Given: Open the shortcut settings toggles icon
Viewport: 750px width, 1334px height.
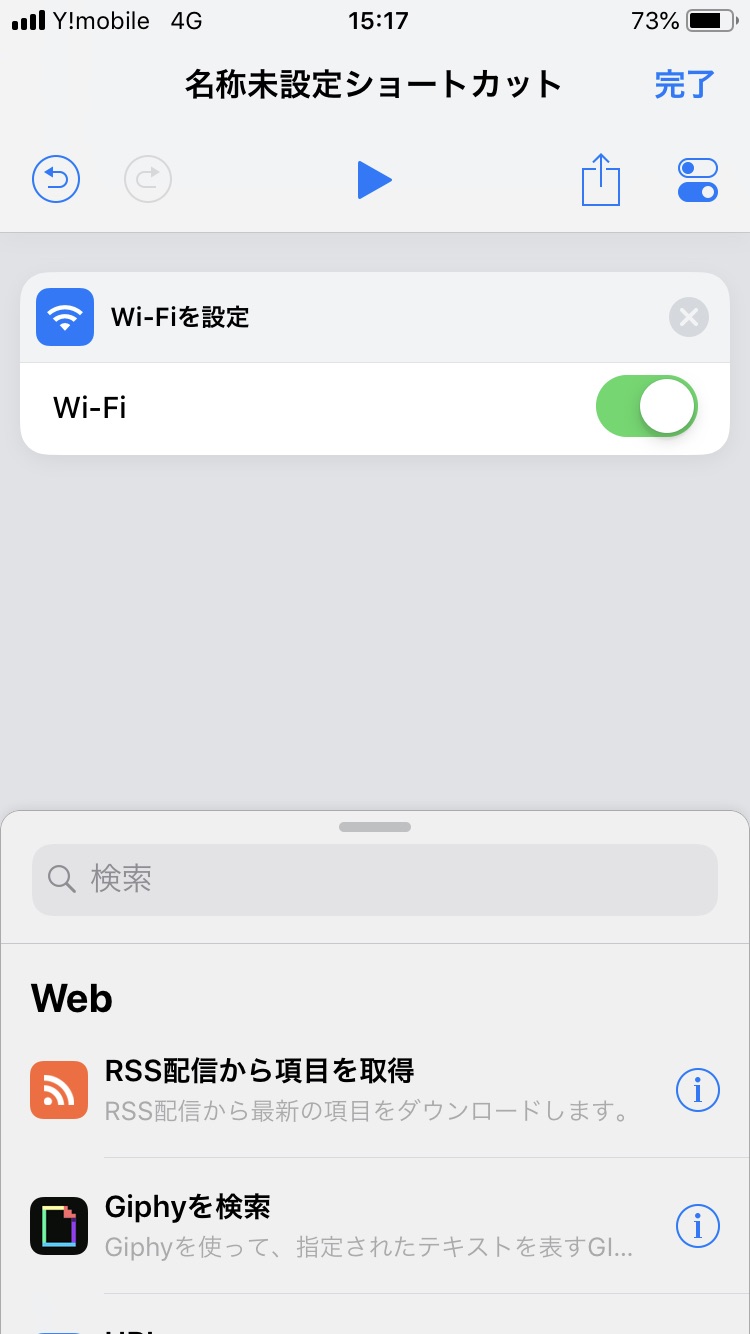Looking at the screenshot, I should [x=697, y=180].
